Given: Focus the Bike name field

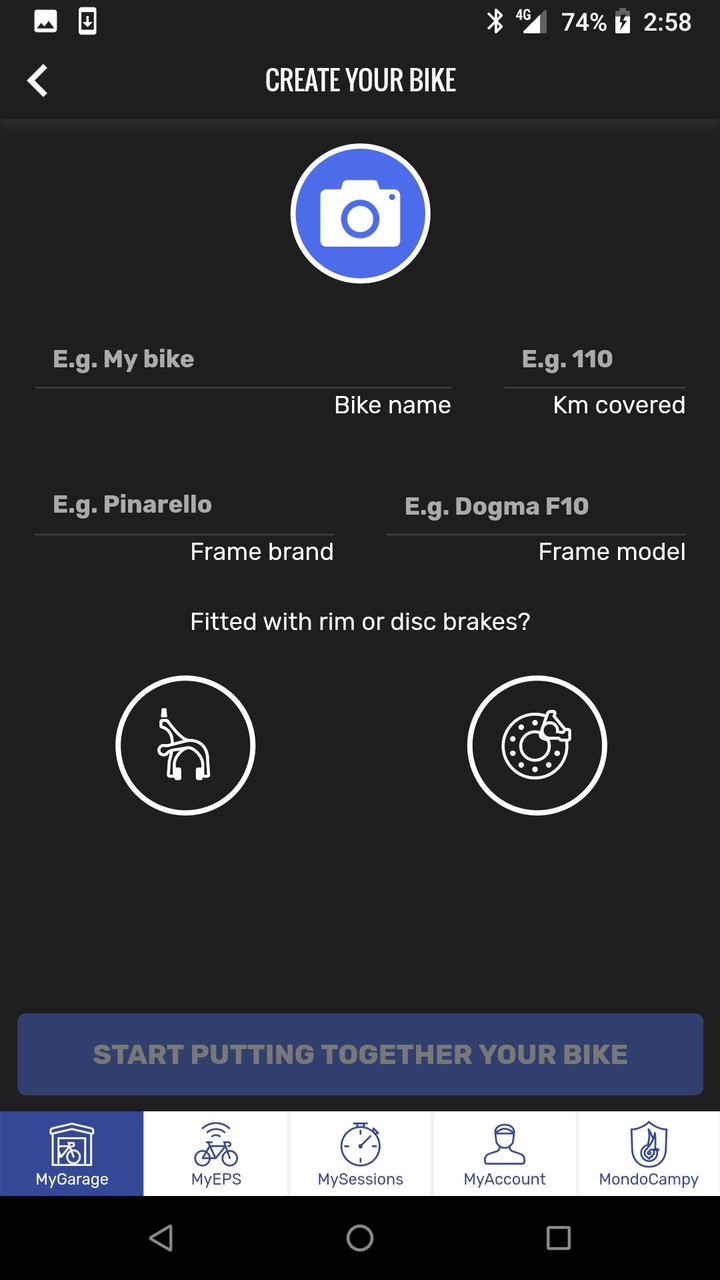Looking at the screenshot, I should pos(242,360).
